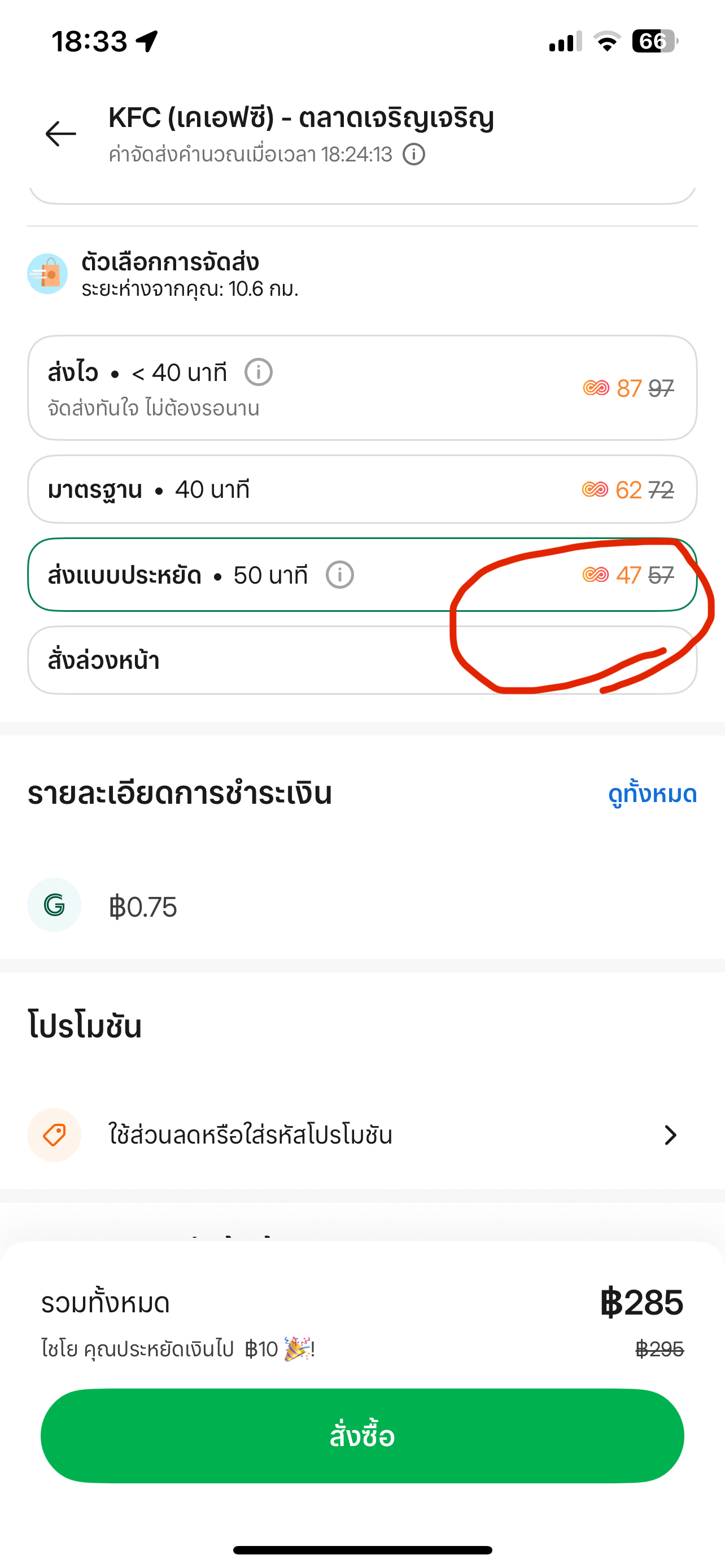Go back using the arrow icon

coord(61,133)
